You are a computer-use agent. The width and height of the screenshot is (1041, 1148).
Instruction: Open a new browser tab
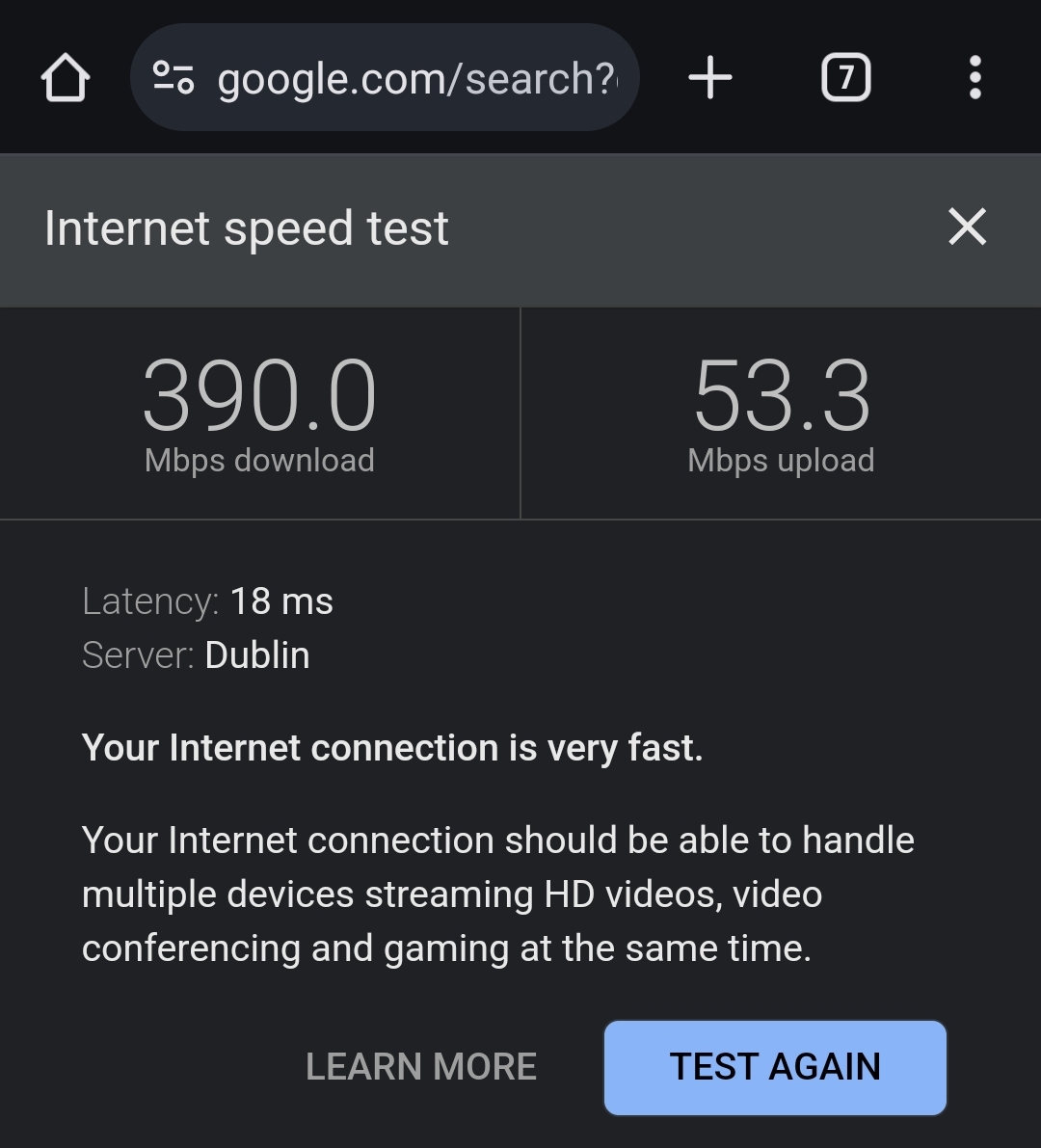click(710, 78)
